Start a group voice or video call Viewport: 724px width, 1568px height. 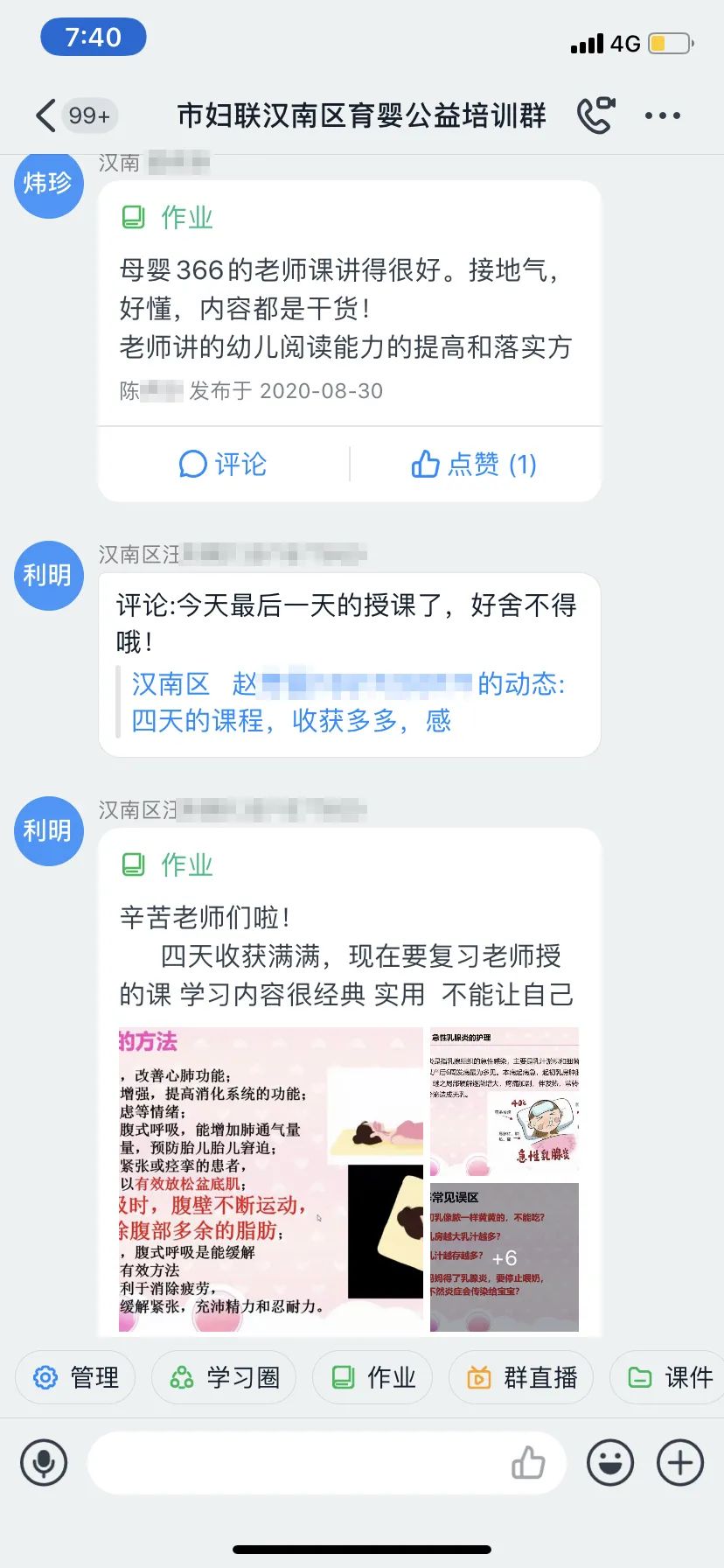595,115
